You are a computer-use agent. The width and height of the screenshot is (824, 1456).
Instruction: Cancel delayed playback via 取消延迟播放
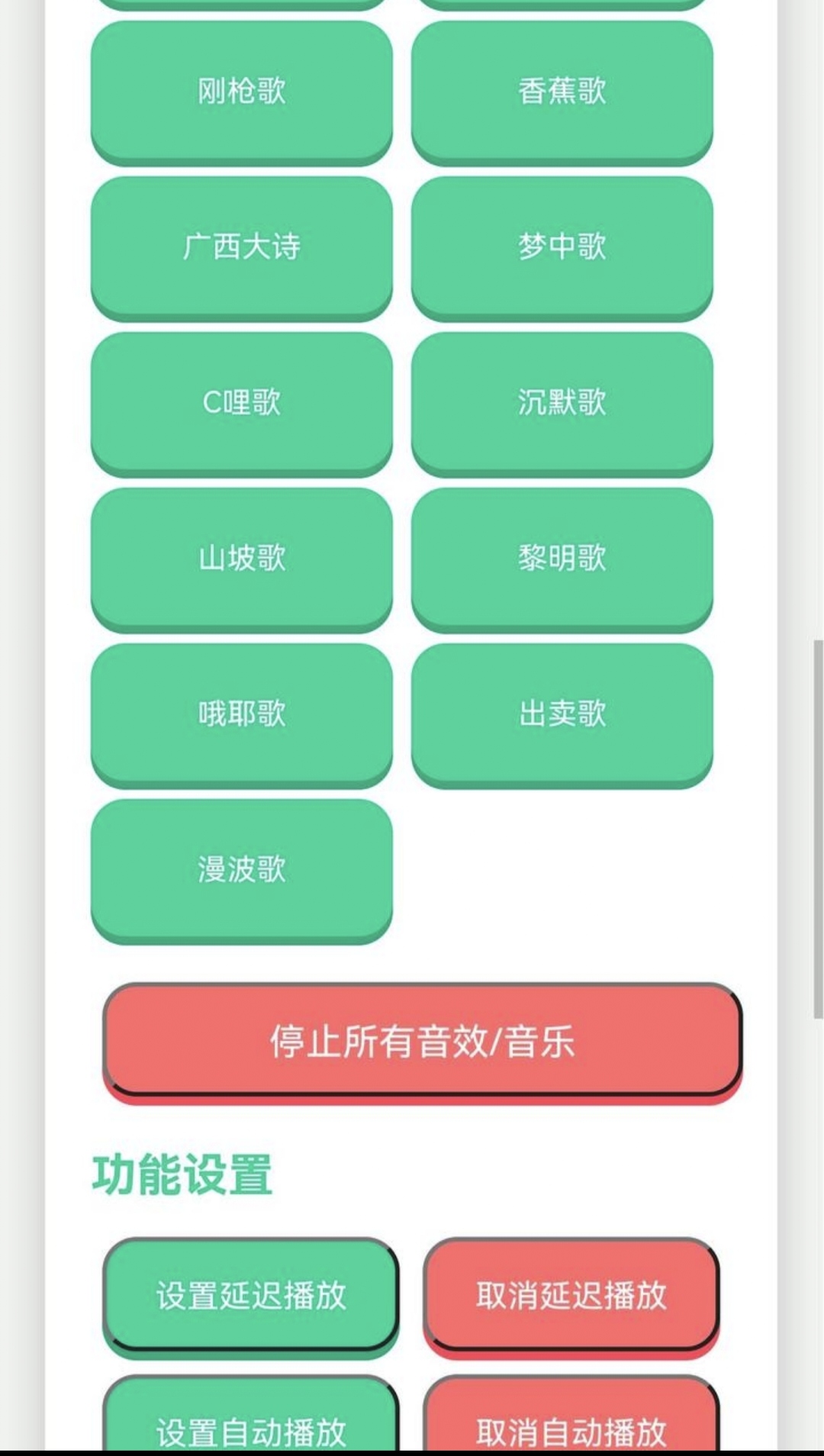[x=571, y=1295]
